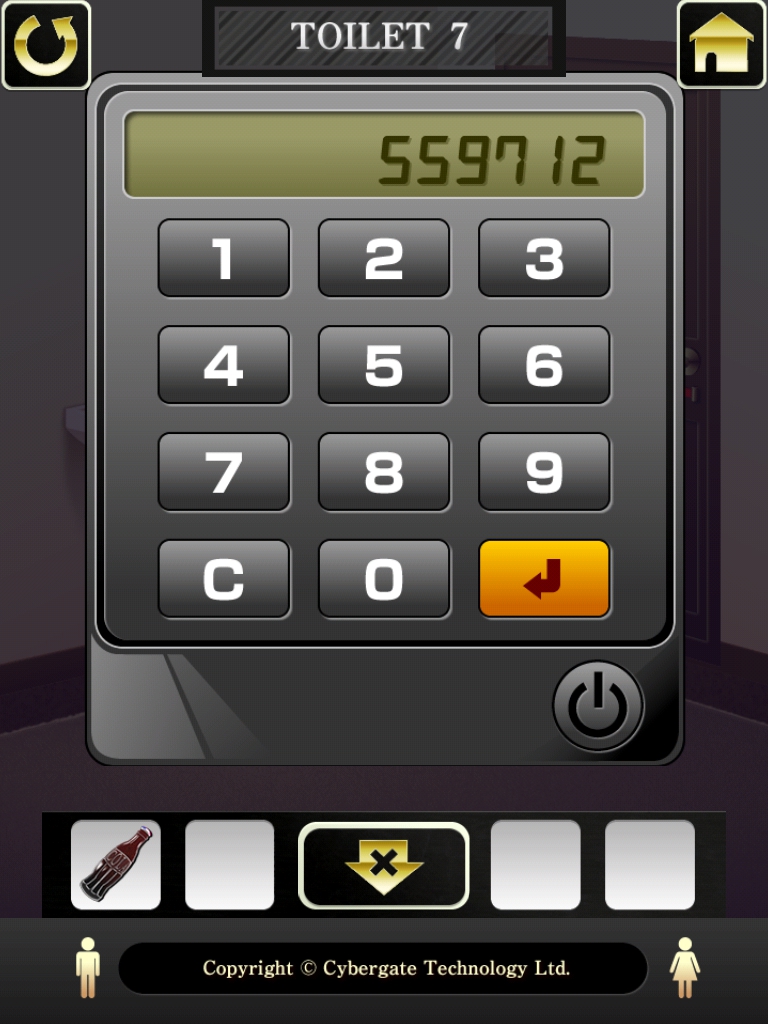The image size is (768, 1024).
Task: Tap the restart arrow icon
Action: (x=45, y=45)
